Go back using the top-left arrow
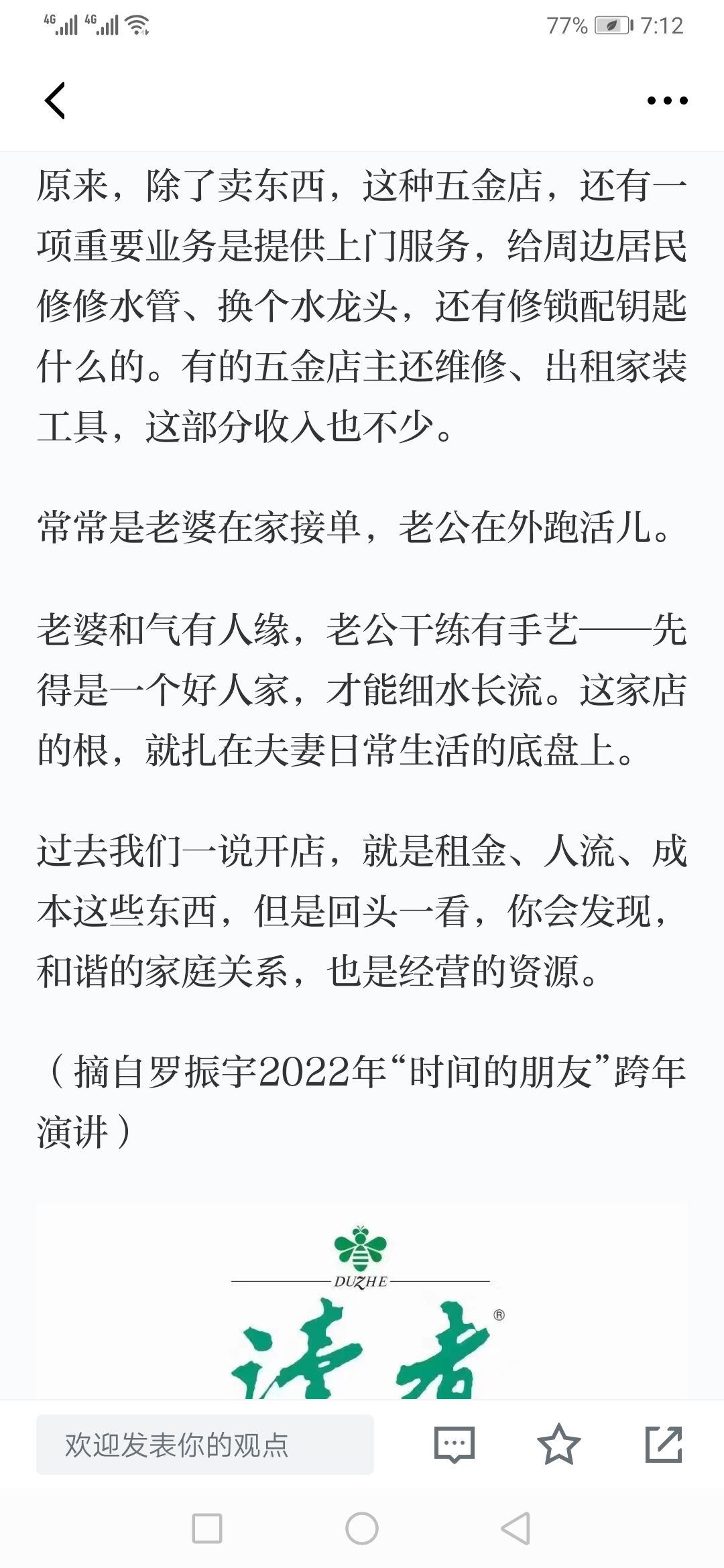The width and height of the screenshot is (724, 1568). click(x=55, y=101)
